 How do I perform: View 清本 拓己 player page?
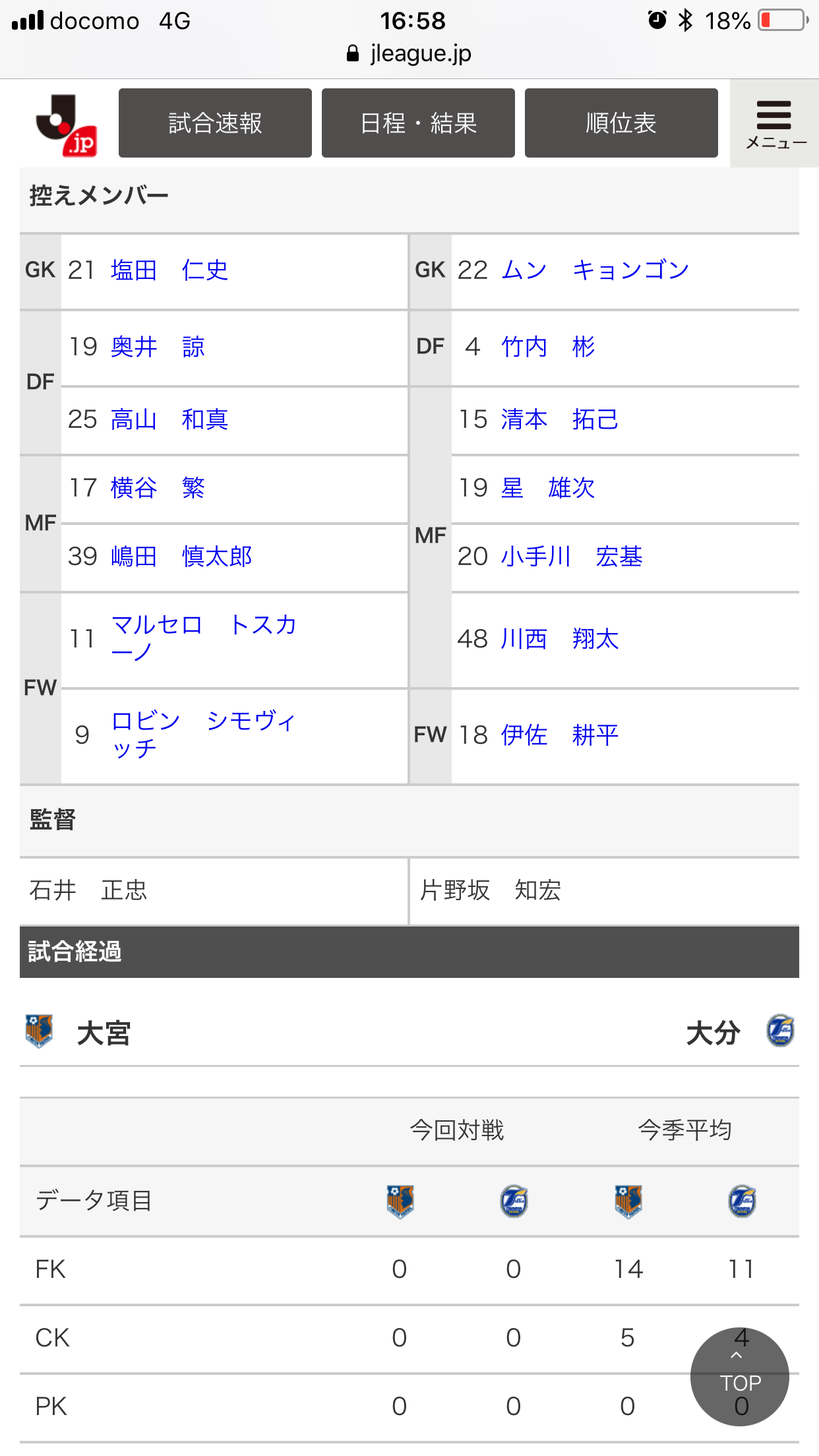tap(559, 419)
